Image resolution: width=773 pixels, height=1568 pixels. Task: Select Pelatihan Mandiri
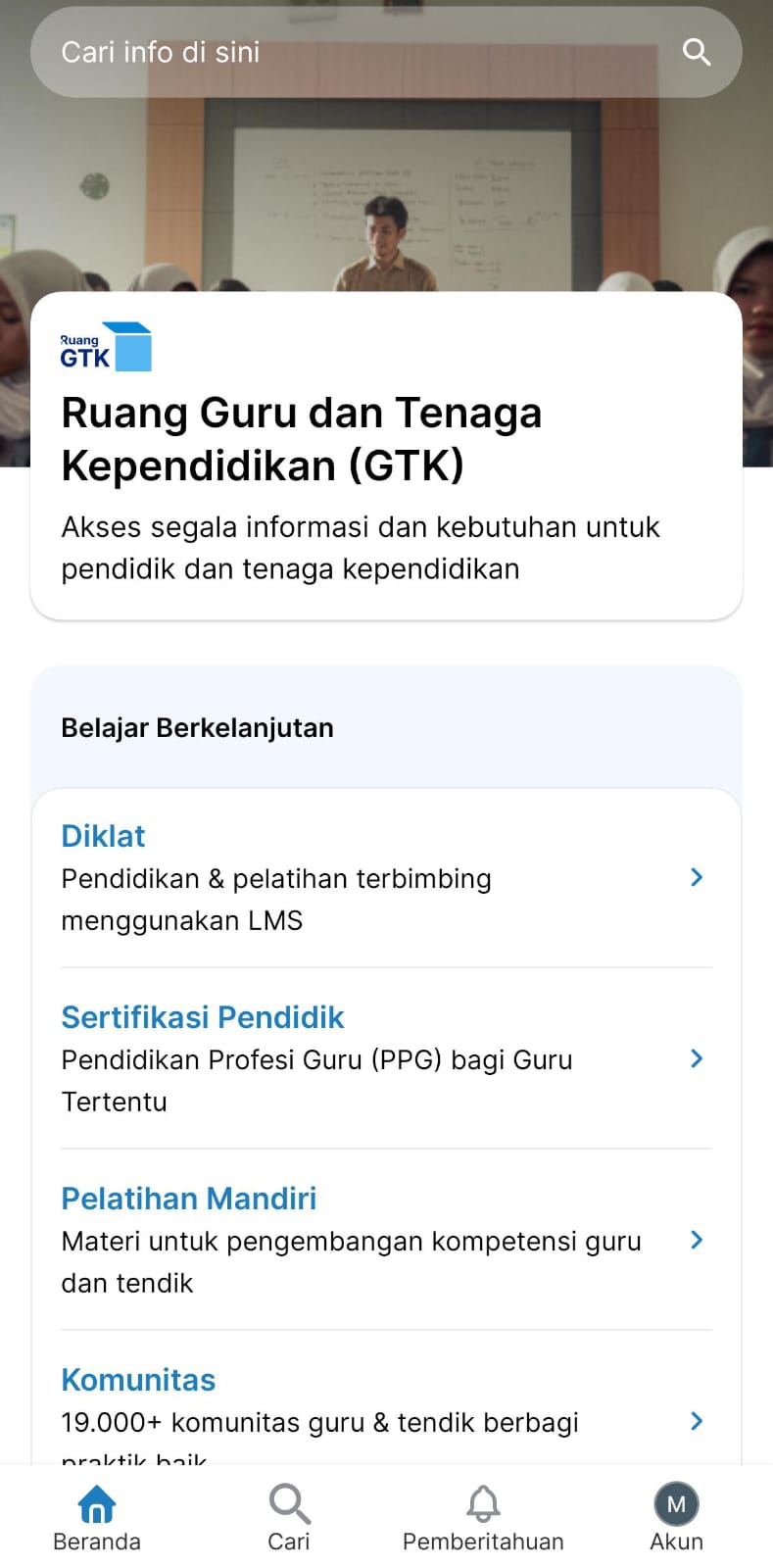point(386,1240)
